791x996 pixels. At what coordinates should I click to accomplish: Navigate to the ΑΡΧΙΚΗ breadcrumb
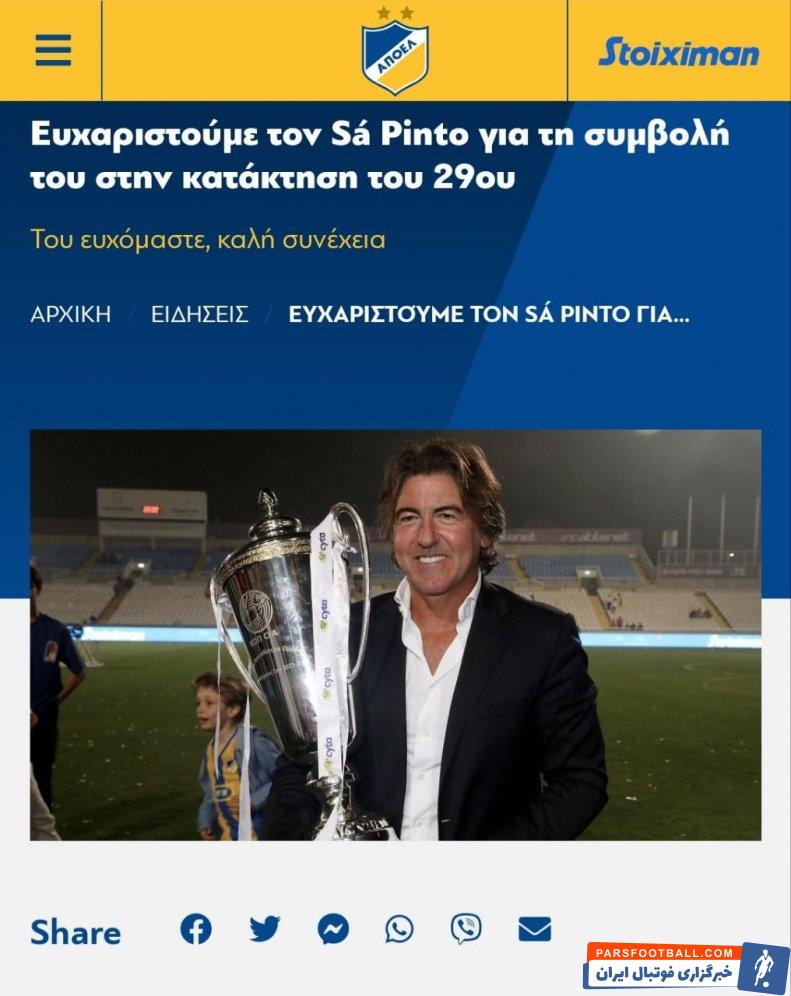click(x=71, y=314)
